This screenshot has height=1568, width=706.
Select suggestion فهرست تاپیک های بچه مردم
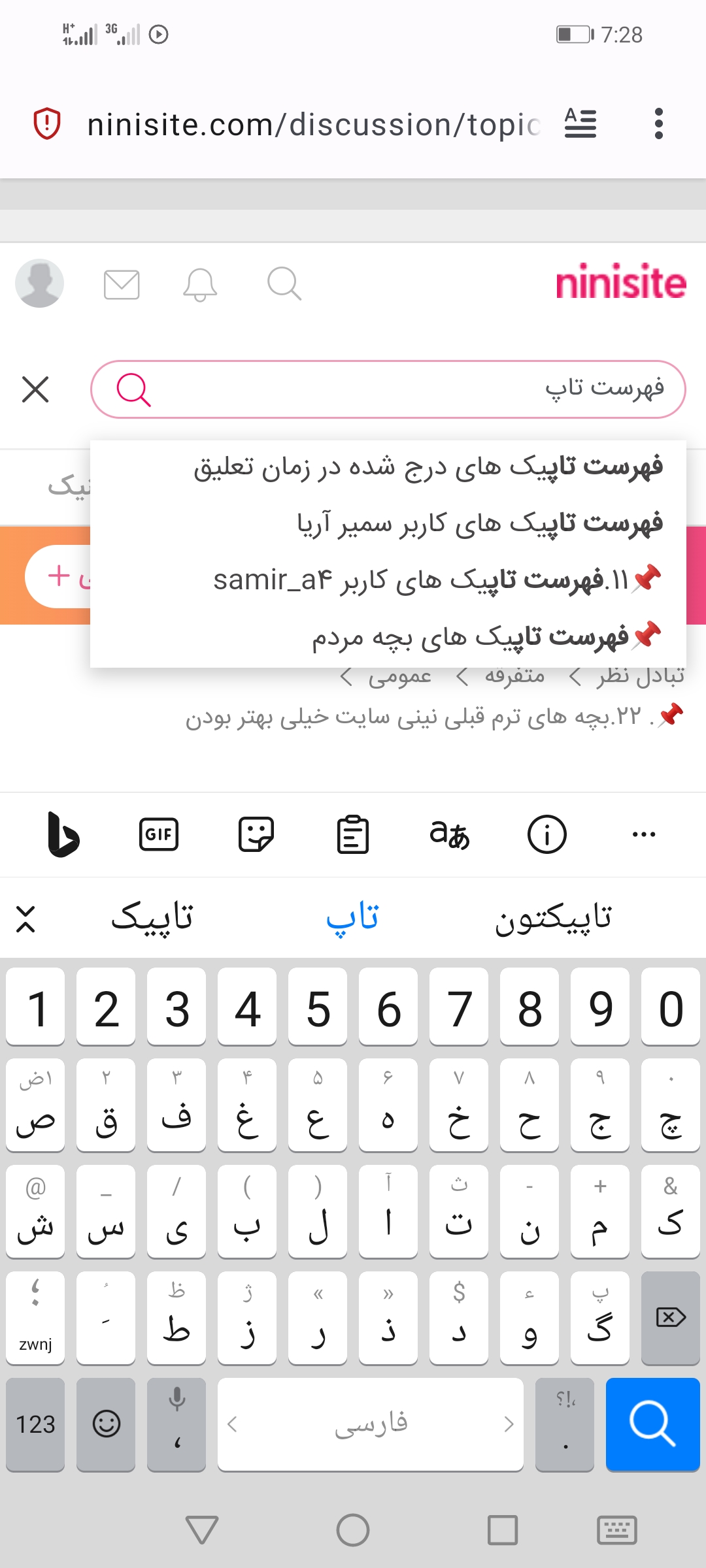(x=486, y=636)
